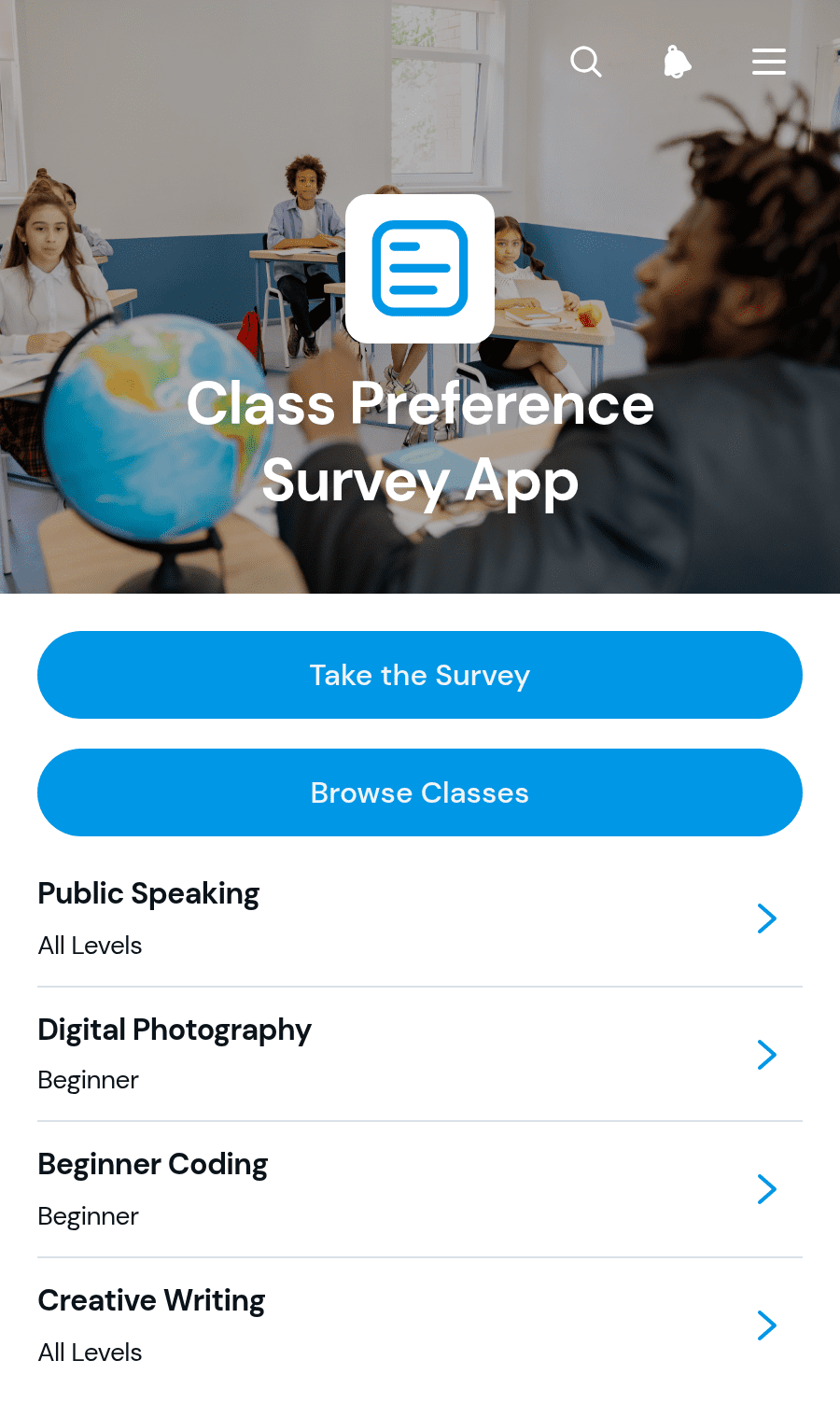Screen dimensions: 840x1402
Task: Go to the Creative Writing class
Action: click(420, 1325)
